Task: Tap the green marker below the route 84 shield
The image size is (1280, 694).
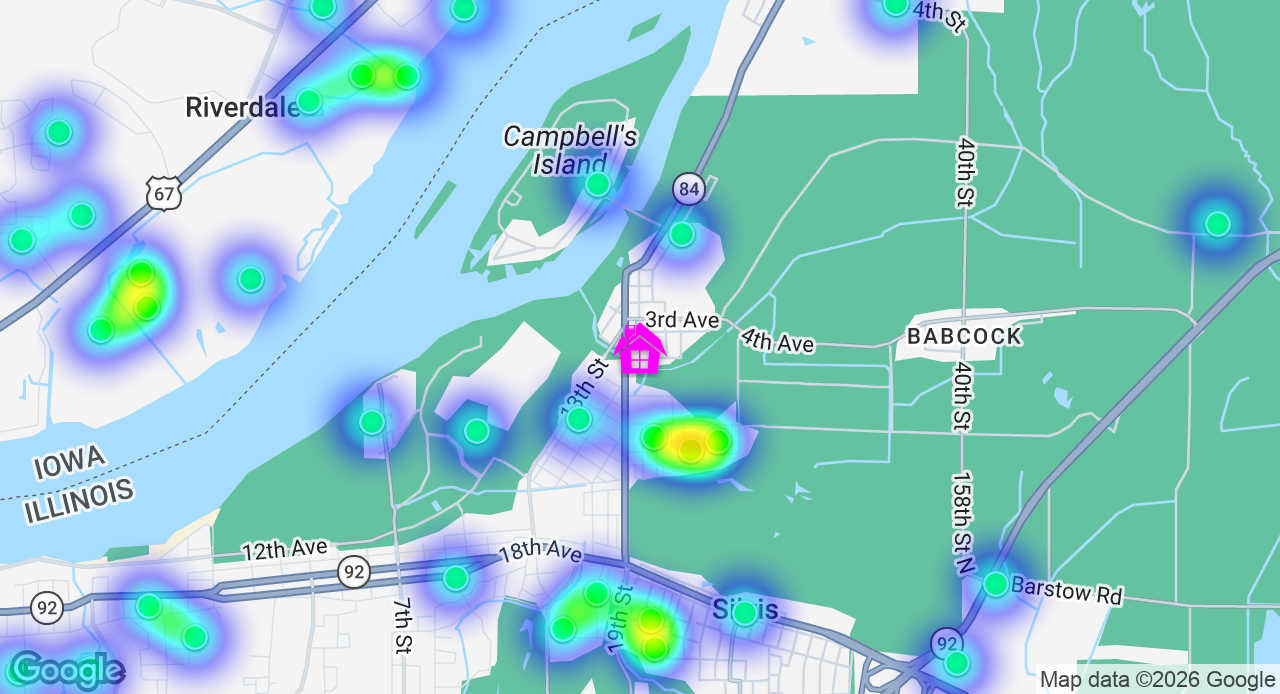Action: (682, 234)
